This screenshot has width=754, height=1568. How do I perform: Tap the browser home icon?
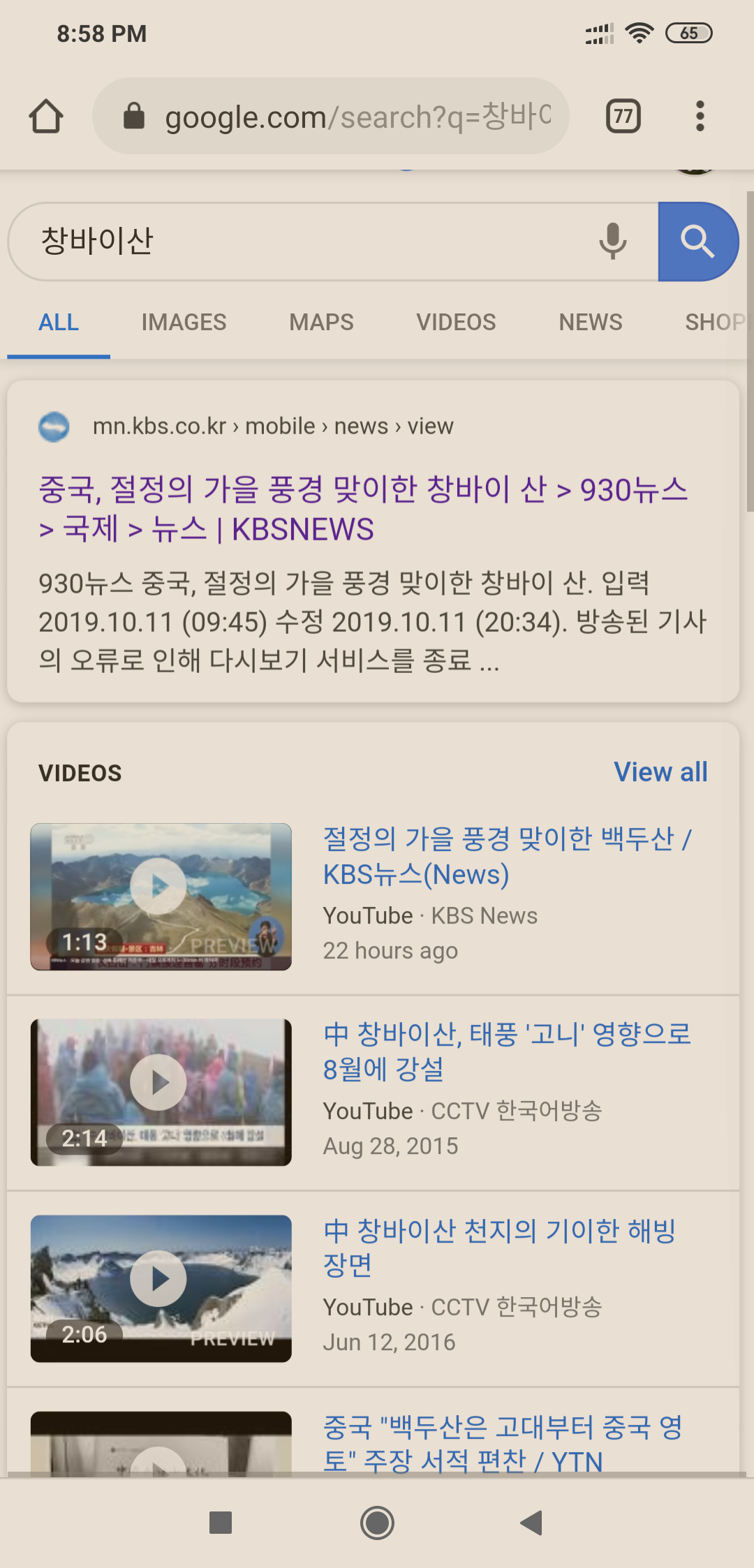click(46, 116)
